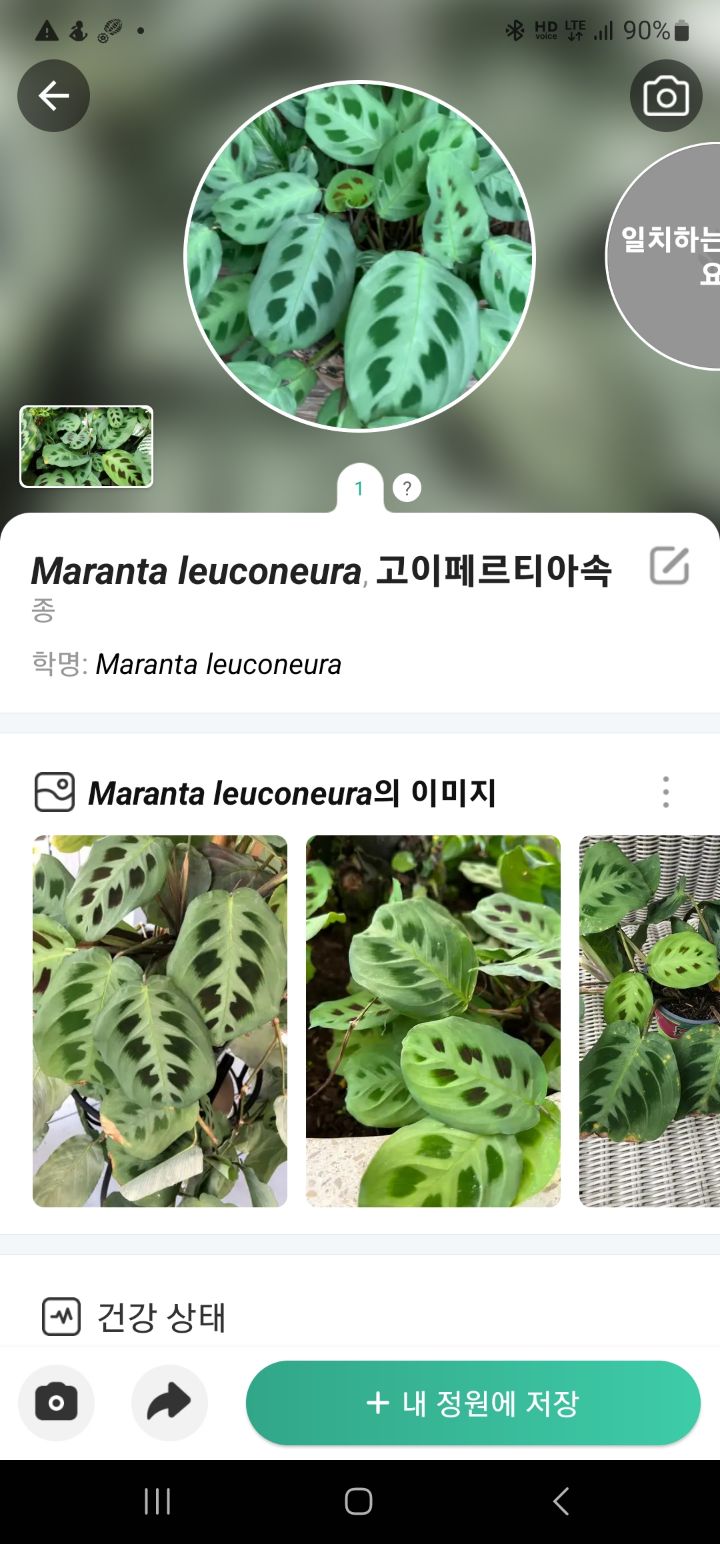Go back using the top-left arrow
Viewport: 720px width, 1544px height.
[x=54, y=96]
